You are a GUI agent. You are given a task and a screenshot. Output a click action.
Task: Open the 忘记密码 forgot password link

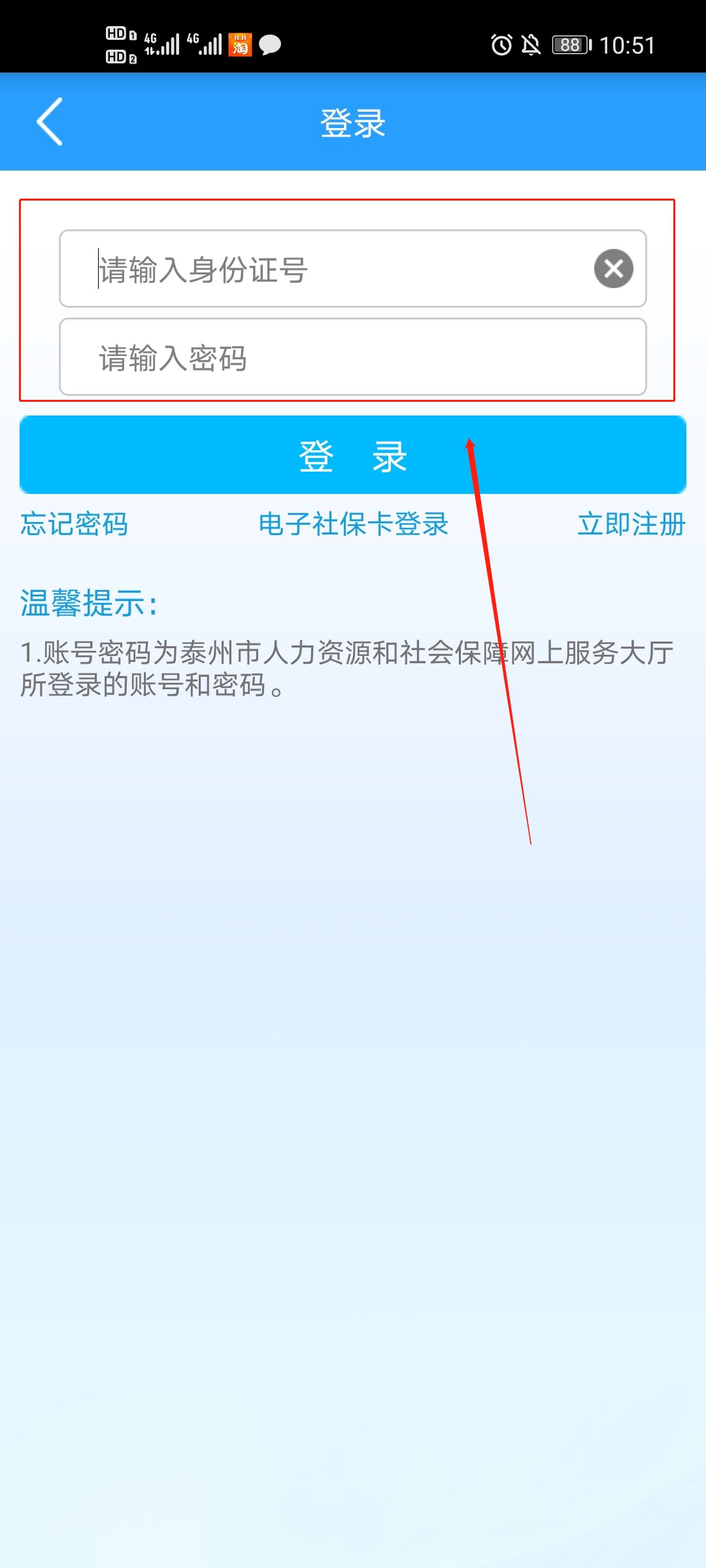pyautogui.click(x=74, y=524)
